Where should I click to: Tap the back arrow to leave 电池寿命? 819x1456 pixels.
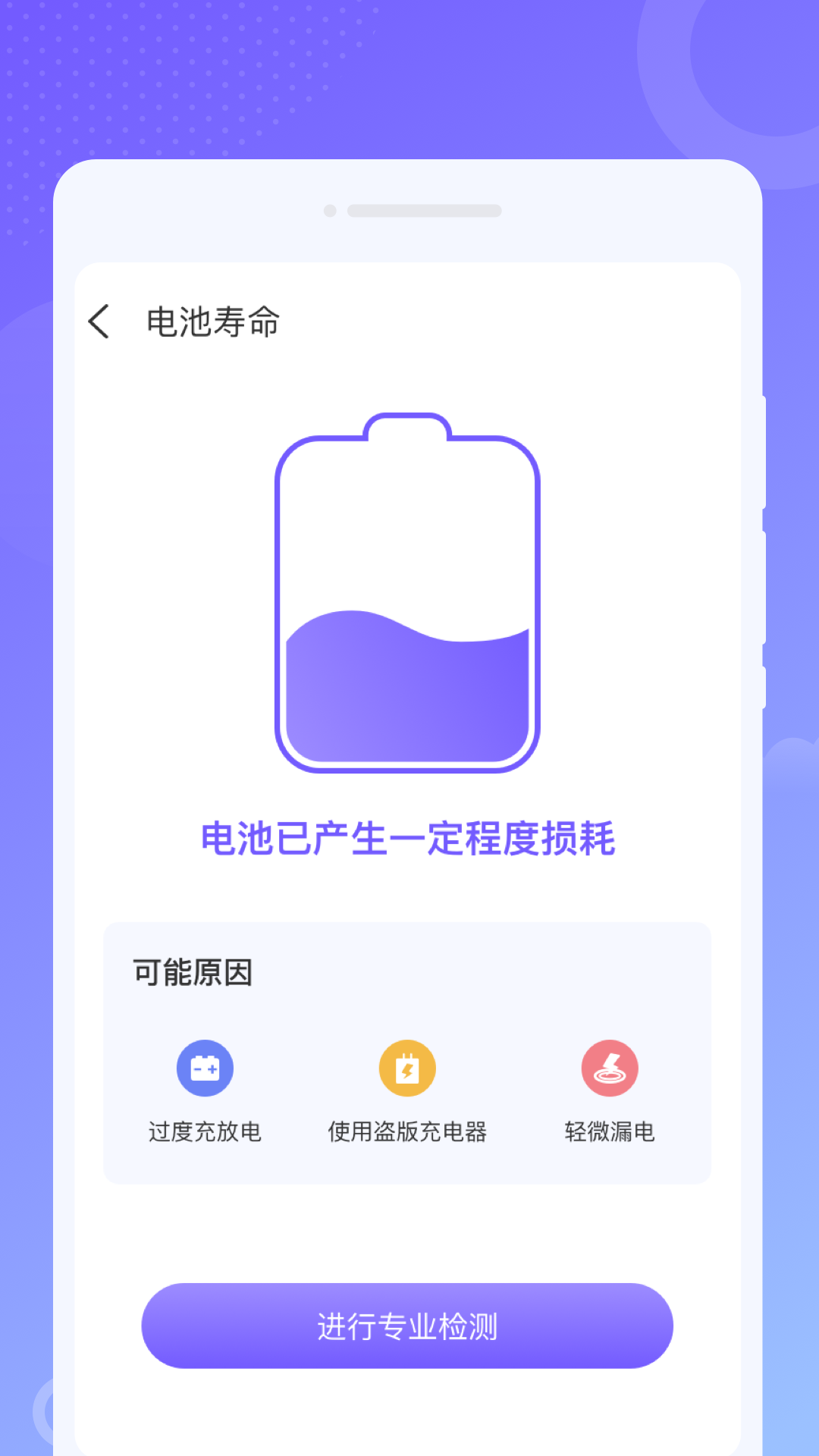click(99, 322)
